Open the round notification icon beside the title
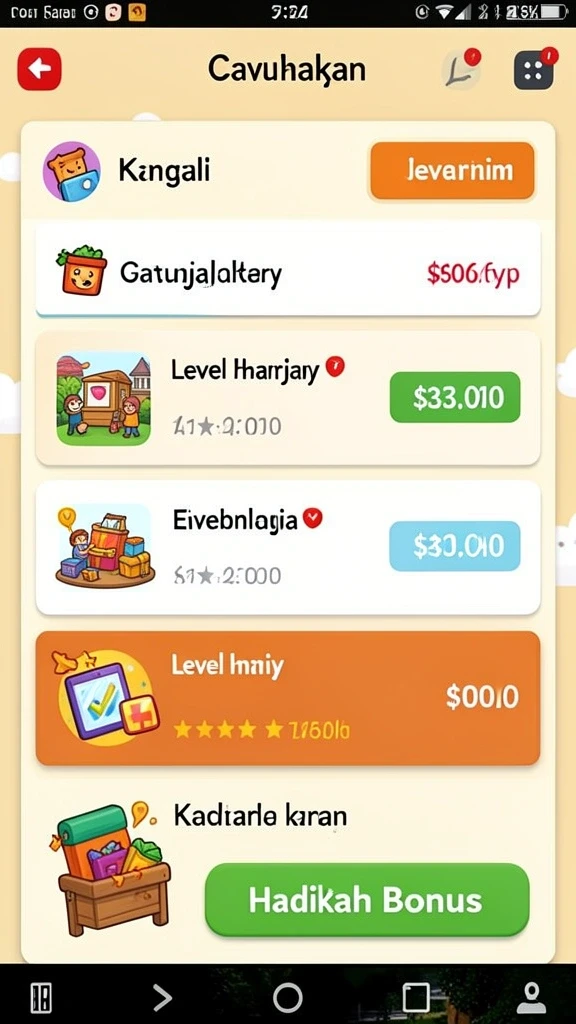The height and width of the screenshot is (1024, 576). point(460,69)
